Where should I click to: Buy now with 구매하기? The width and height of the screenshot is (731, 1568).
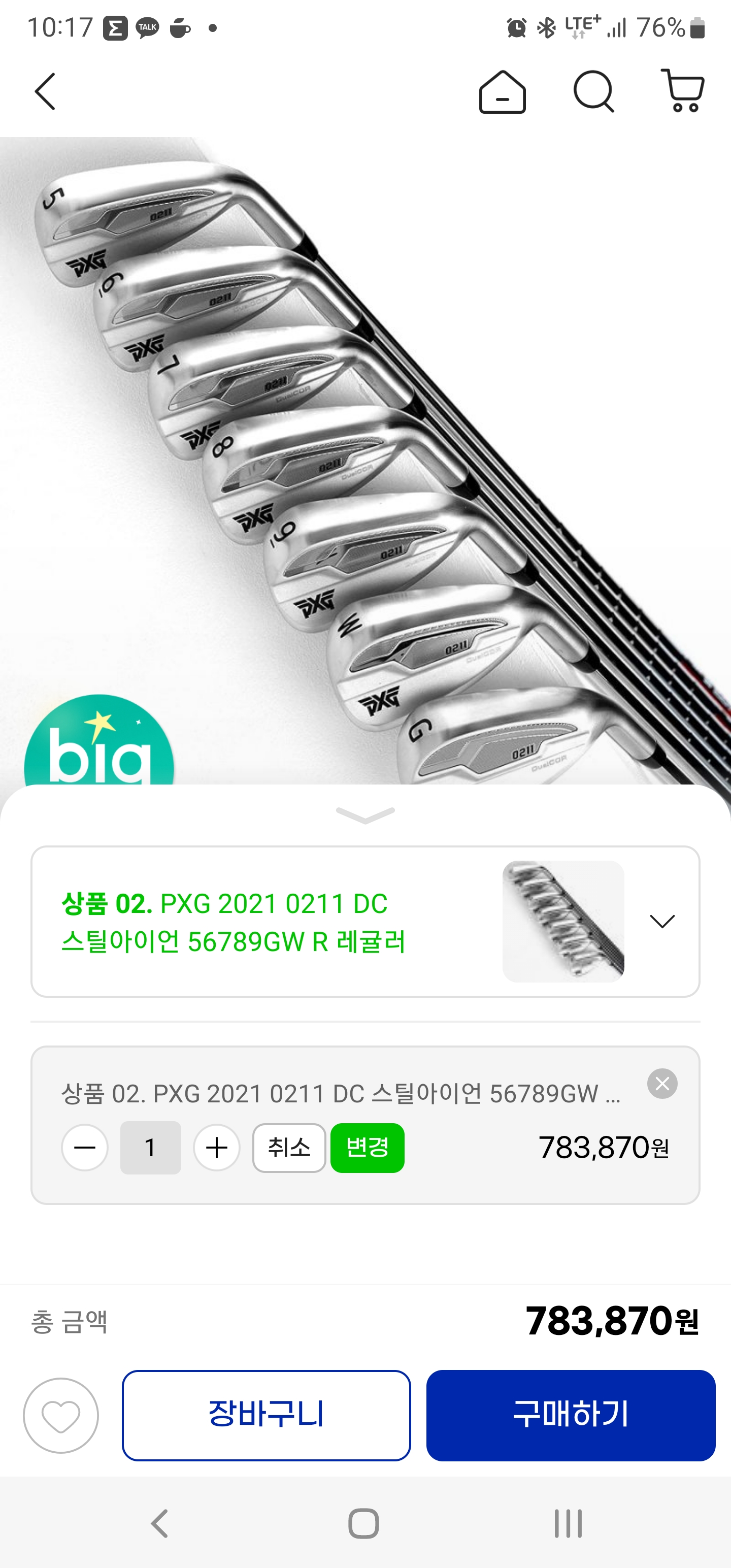(x=570, y=1416)
